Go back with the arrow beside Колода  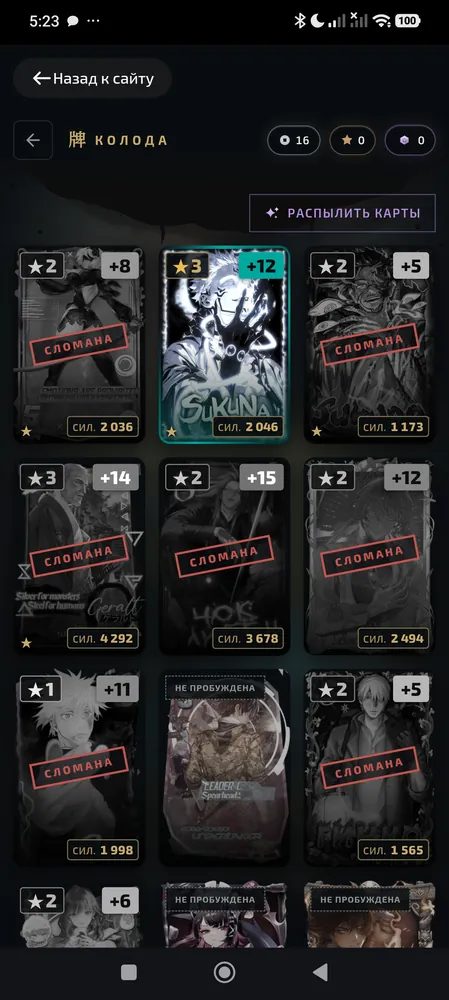pos(33,140)
